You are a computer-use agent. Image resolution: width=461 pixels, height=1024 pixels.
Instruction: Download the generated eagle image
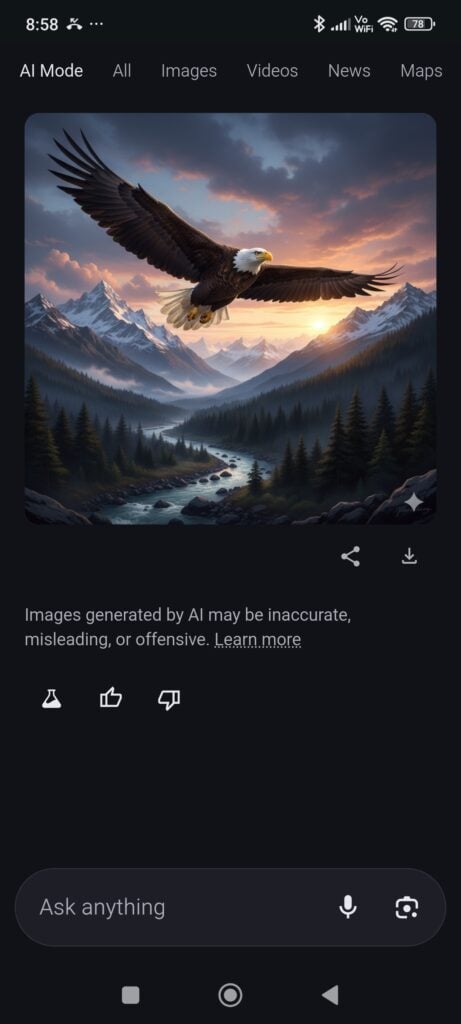tap(409, 556)
